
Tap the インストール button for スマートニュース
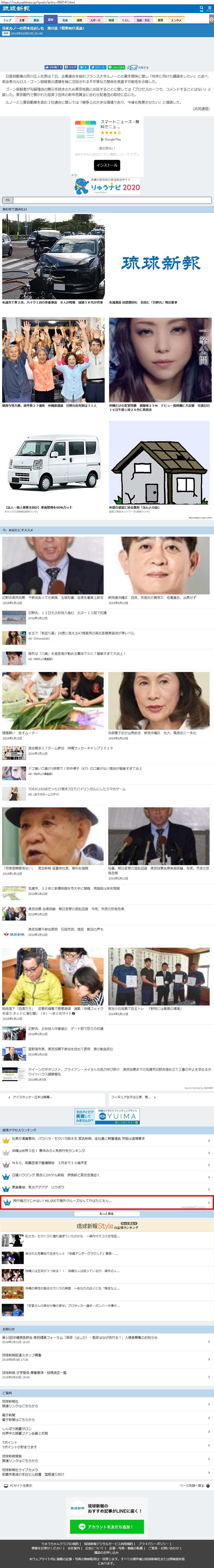(x=107, y=165)
